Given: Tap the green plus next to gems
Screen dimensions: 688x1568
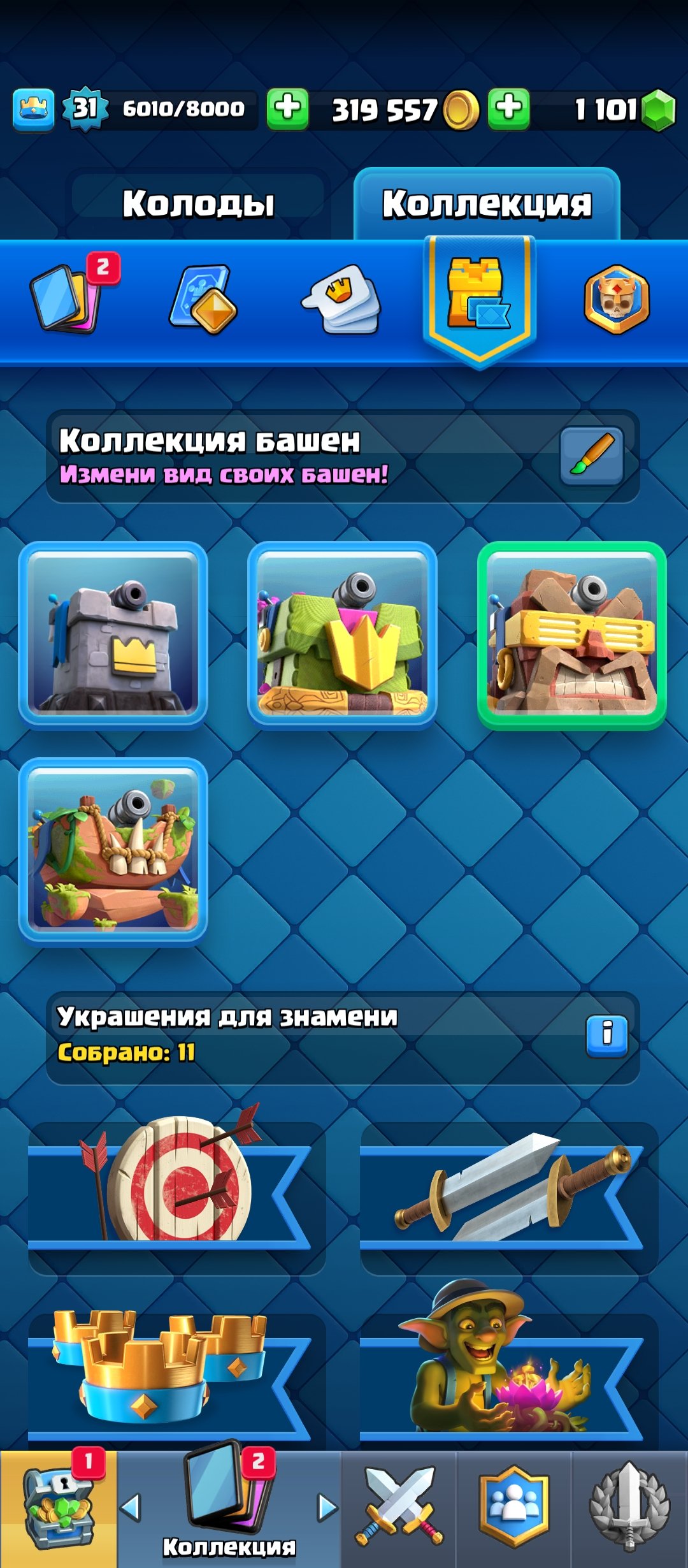Looking at the screenshot, I should [x=508, y=109].
